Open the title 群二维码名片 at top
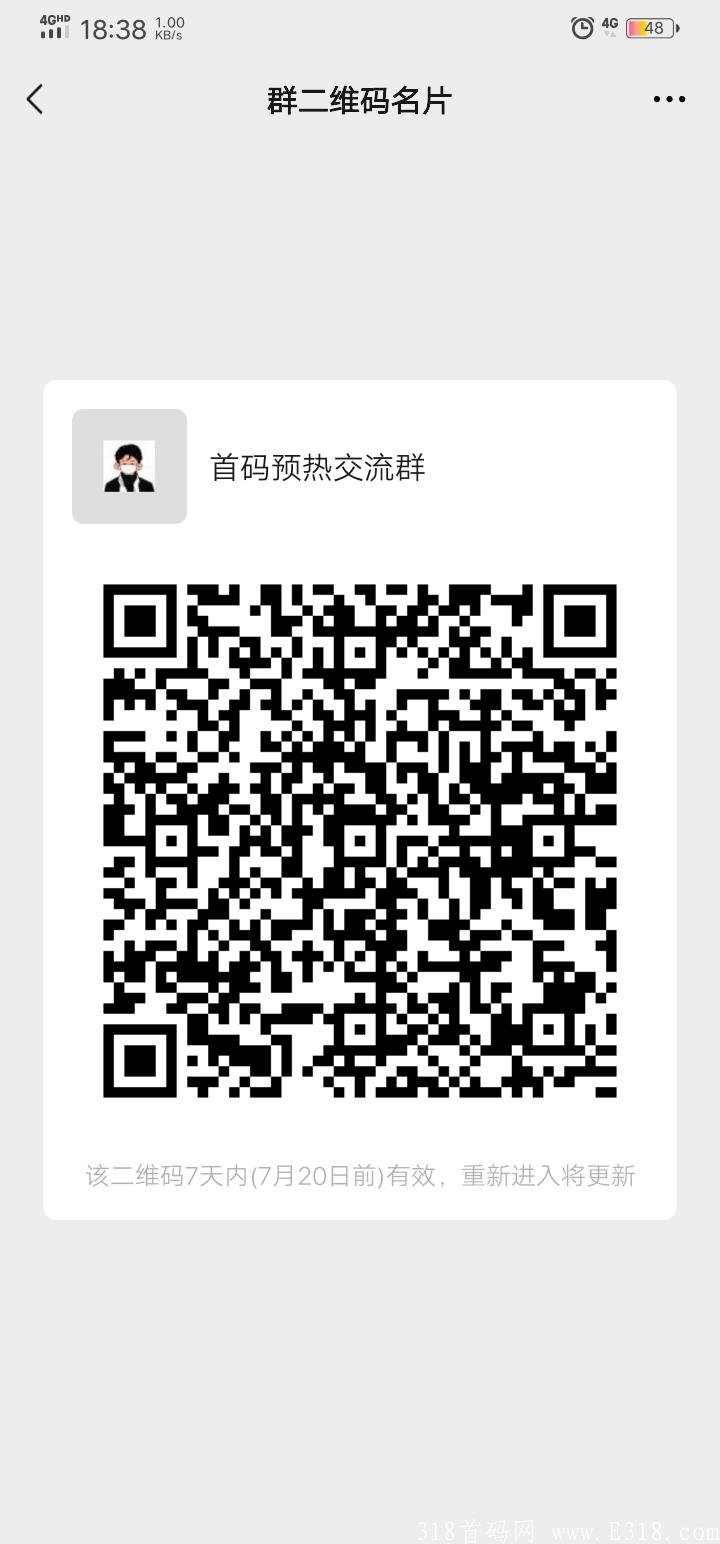 (x=360, y=99)
